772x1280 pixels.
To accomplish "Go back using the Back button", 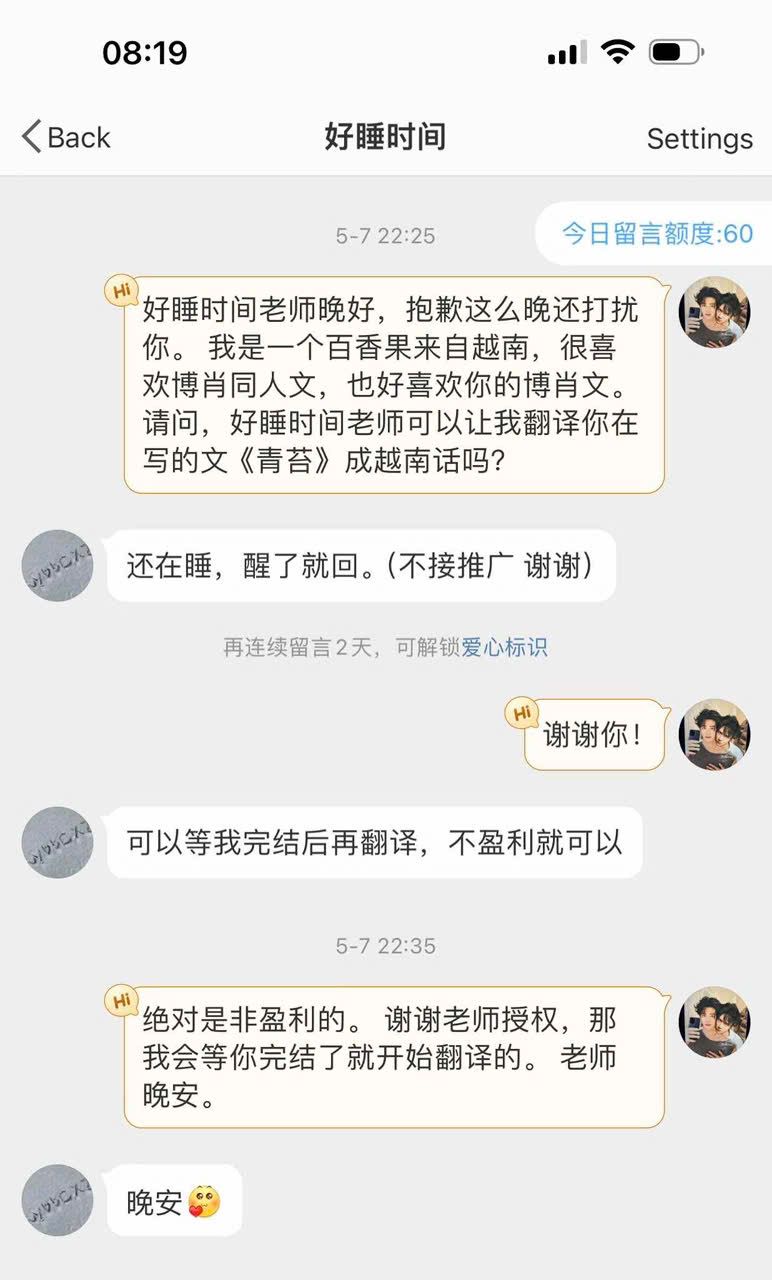I will (66, 137).
